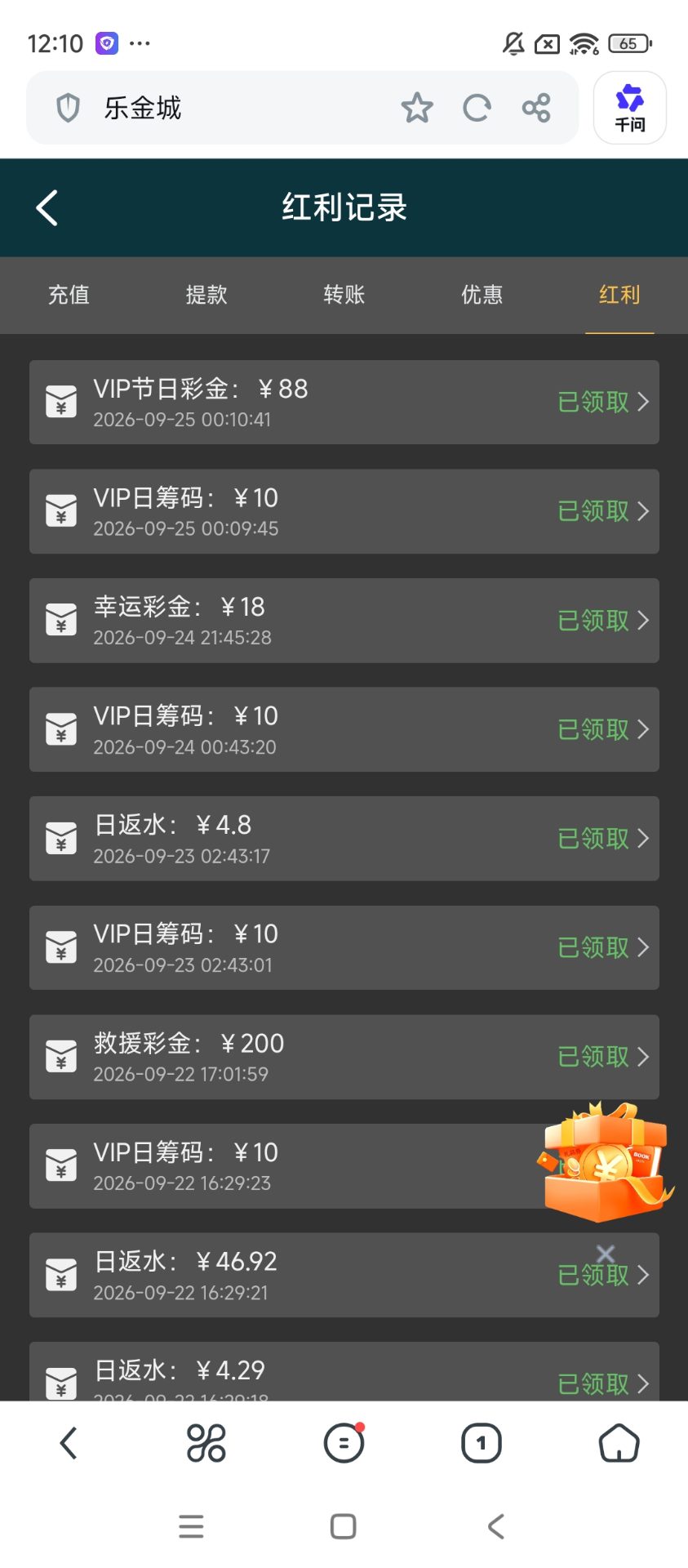
Task: Open the browser tabs switcher
Action: point(482,1443)
